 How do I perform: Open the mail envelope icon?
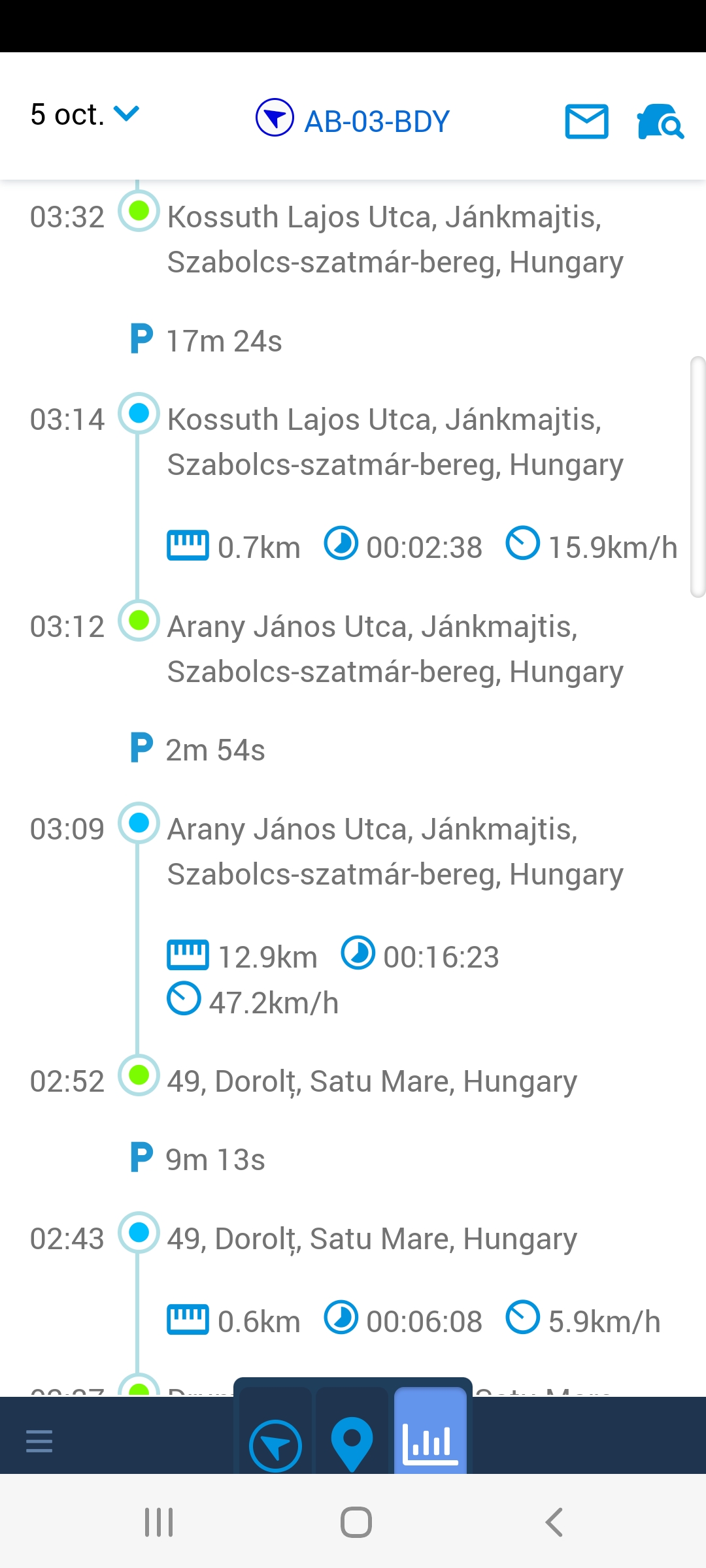(586, 122)
